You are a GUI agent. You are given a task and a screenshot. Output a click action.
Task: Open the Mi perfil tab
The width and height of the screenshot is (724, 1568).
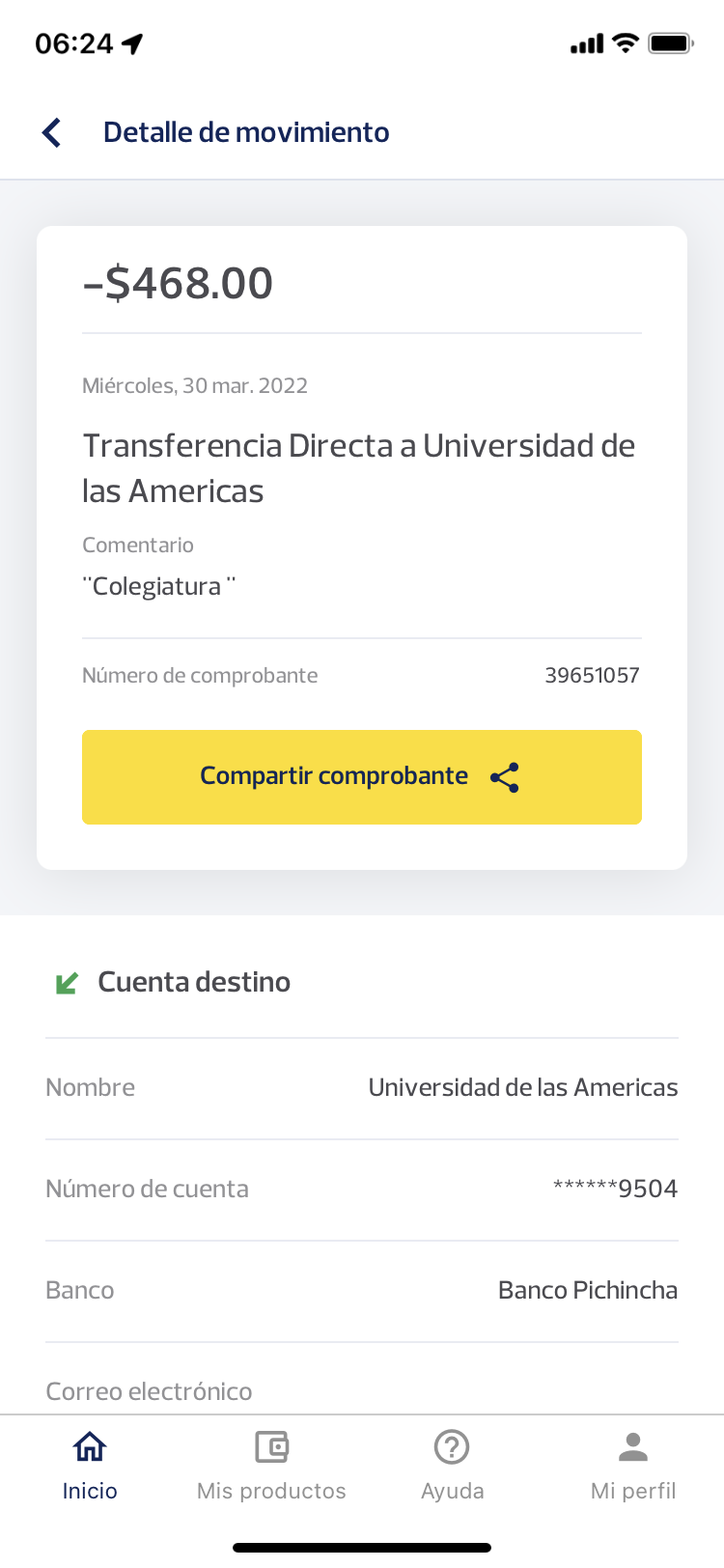(633, 1466)
